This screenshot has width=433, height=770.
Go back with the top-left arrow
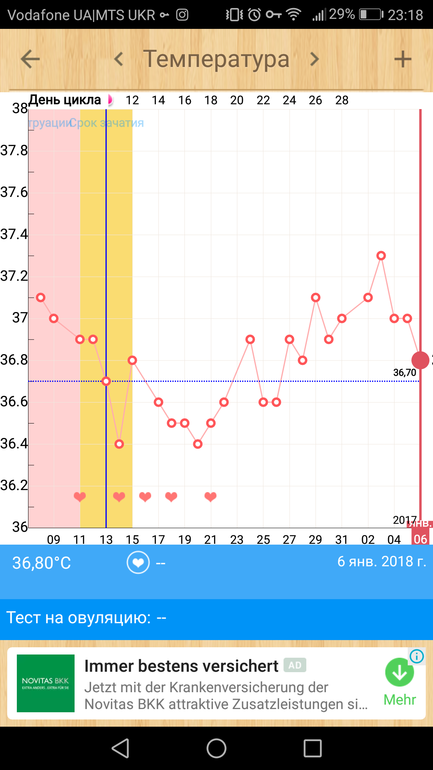30,59
